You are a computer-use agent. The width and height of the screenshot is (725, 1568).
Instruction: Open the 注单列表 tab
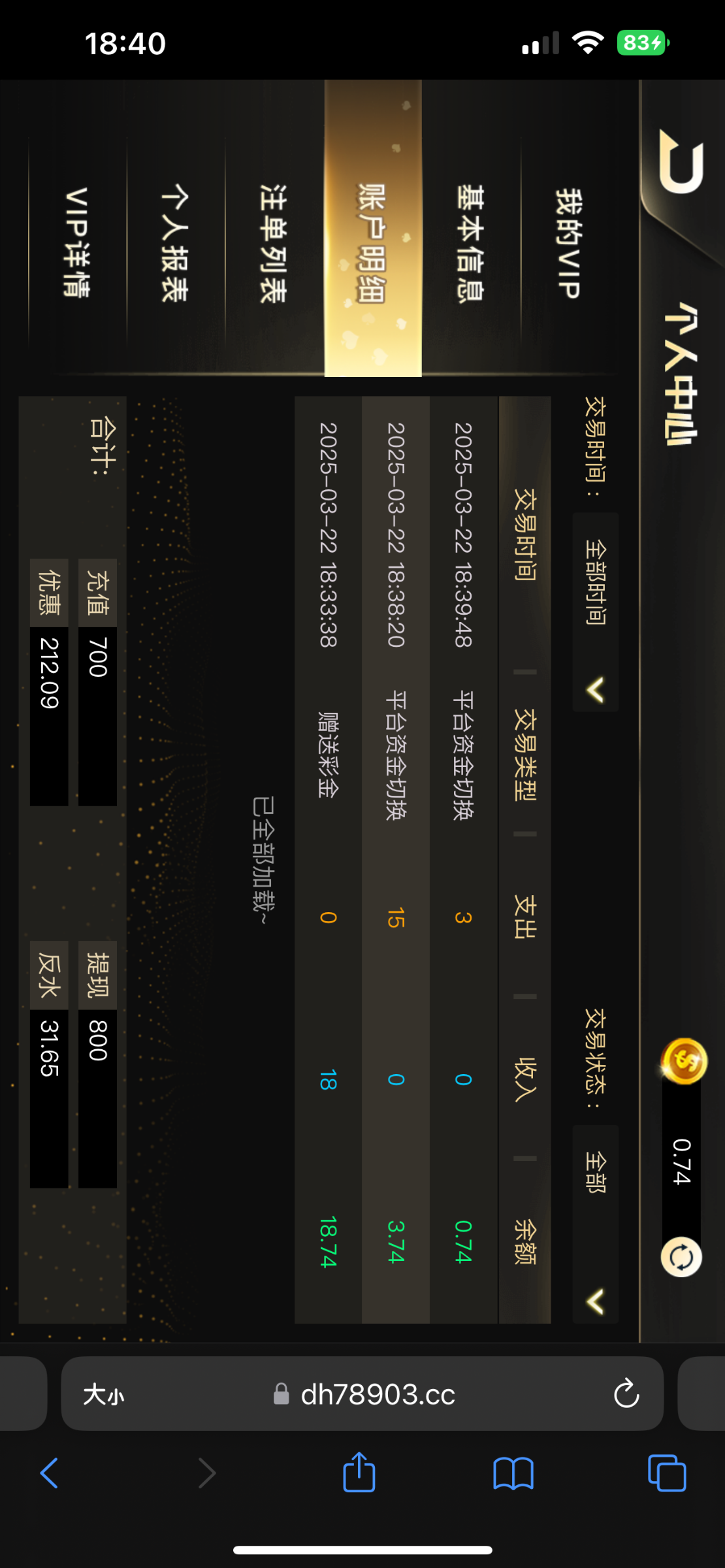pyautogui.click(x=274, y=243)
